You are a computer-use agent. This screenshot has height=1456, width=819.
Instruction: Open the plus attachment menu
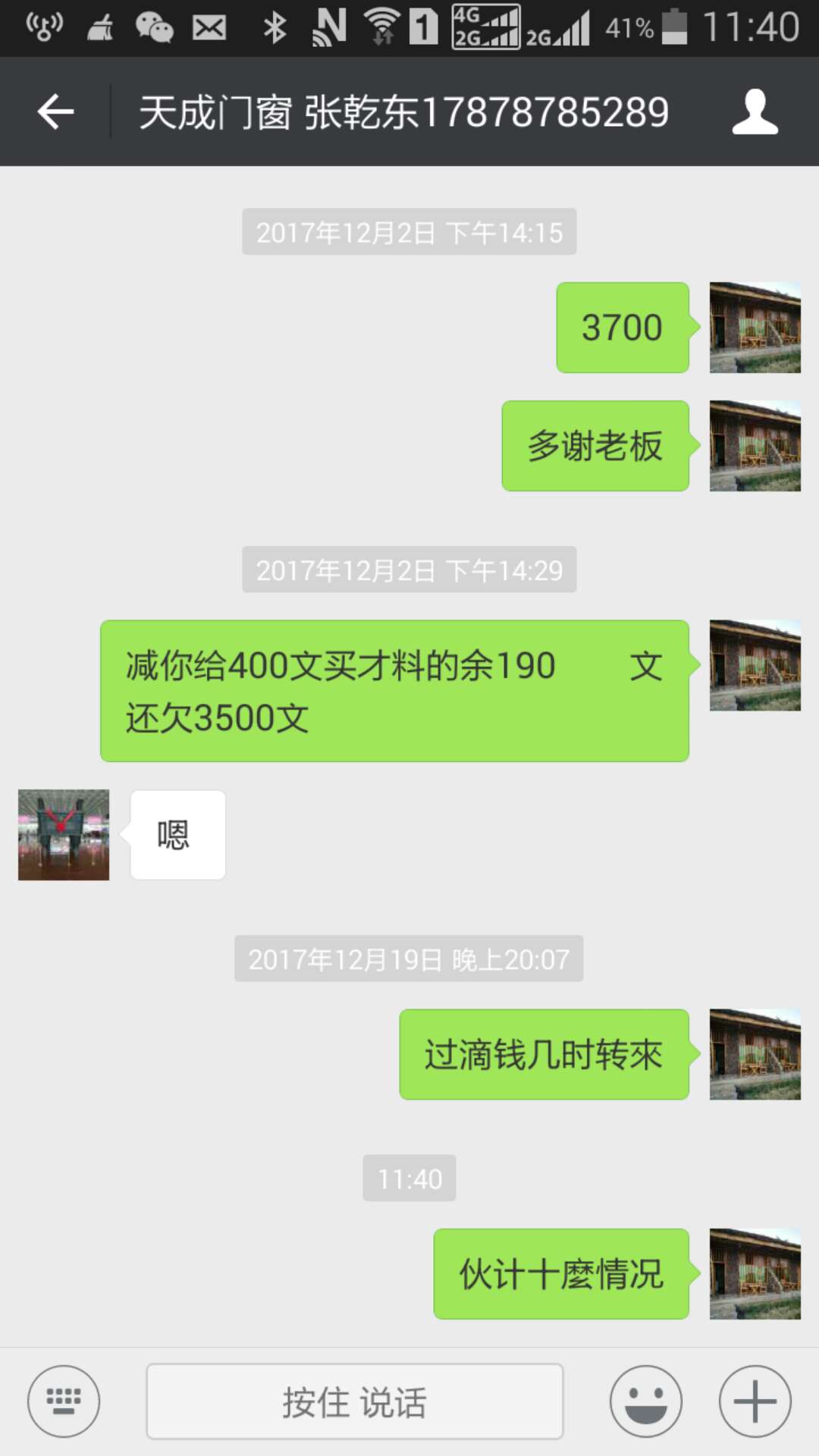pyautogui.click(x=755, y=1401)
